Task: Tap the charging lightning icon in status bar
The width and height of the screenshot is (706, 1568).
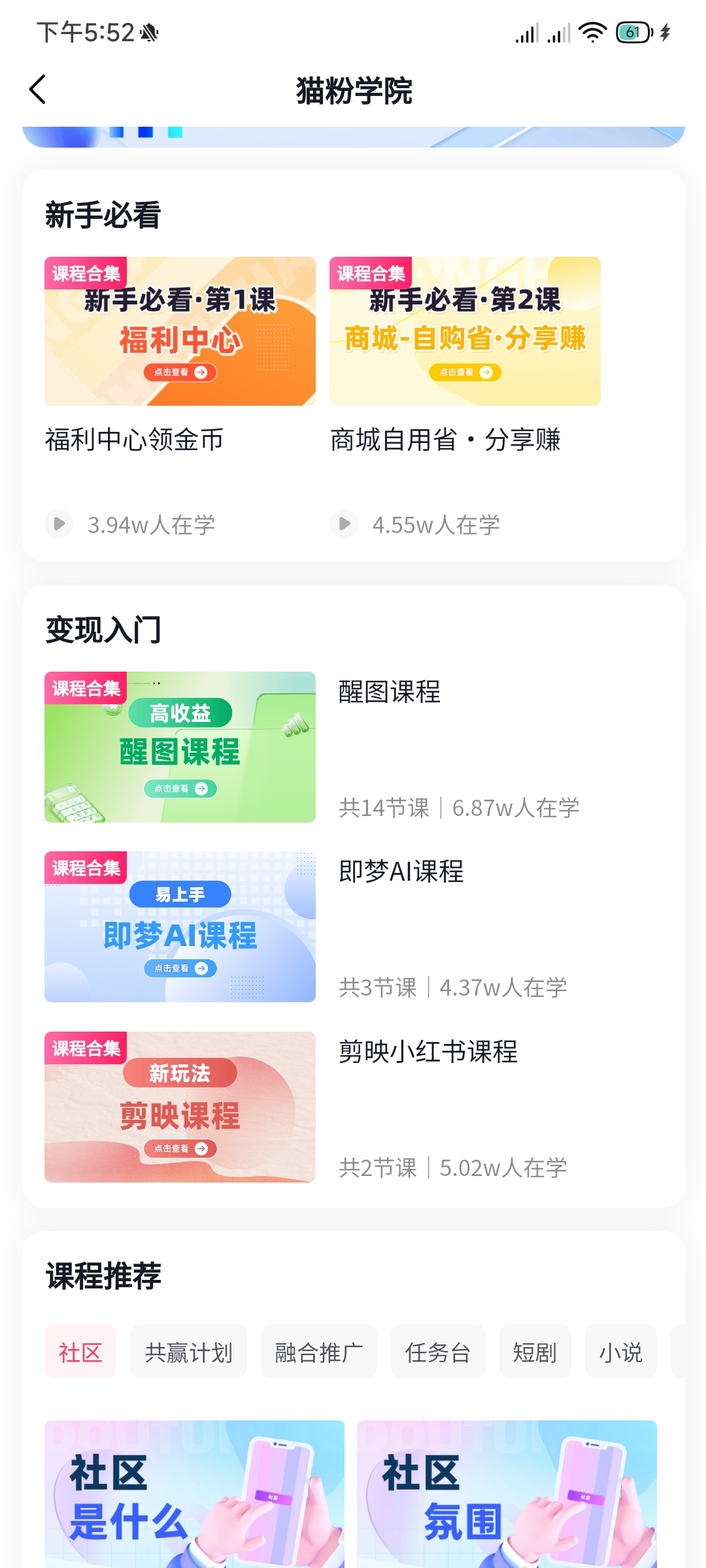Action: tap(665, 31)
